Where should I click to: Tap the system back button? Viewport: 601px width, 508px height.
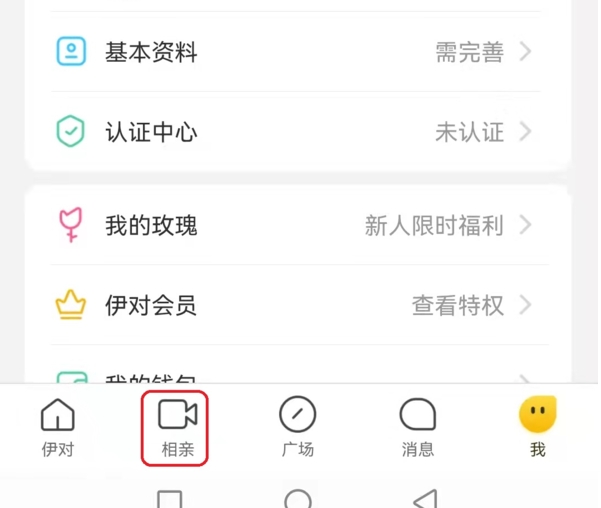[x=426, y=499]
